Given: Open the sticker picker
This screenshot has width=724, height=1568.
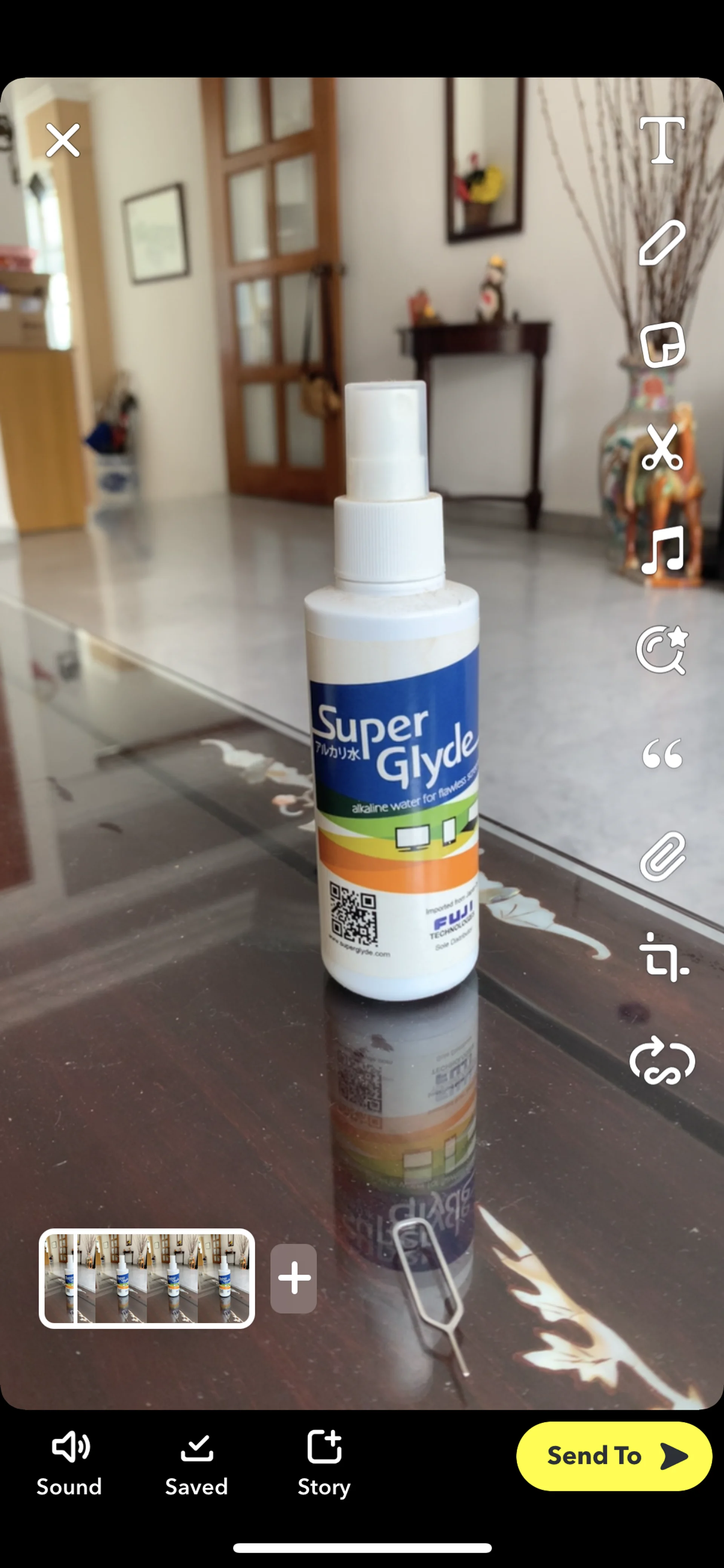Looking at the screenshot, I should 662,345.
